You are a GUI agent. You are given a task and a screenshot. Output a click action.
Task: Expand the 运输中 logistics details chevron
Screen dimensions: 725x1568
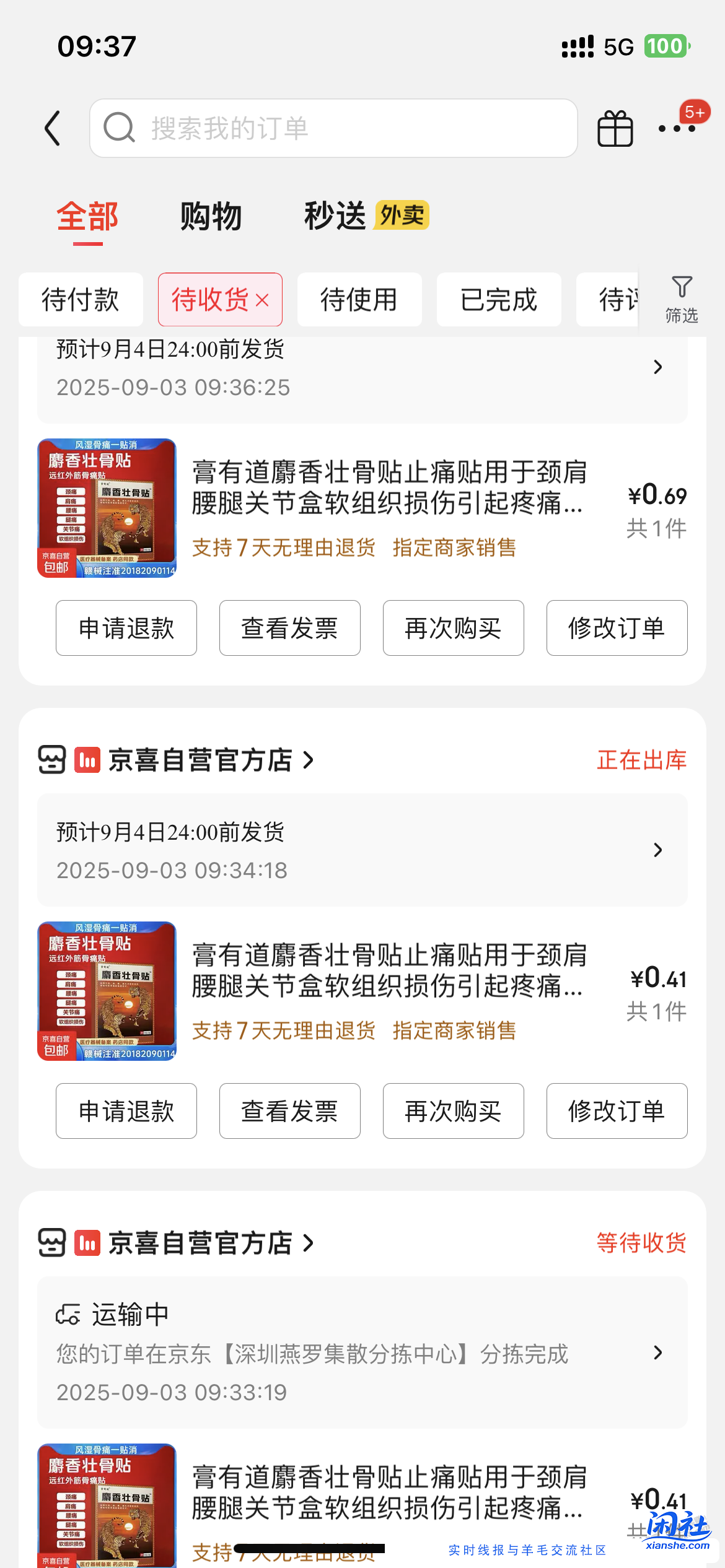click(x=658, y=1353)
